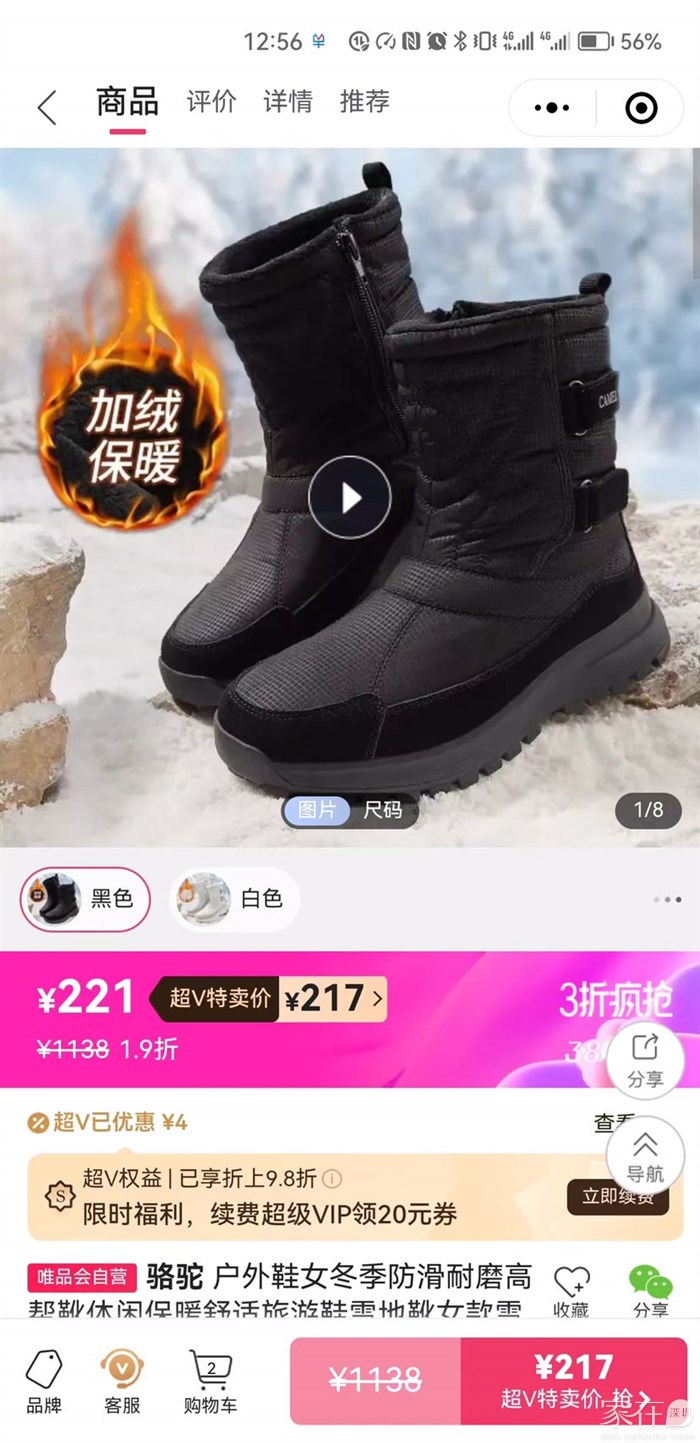The image size is (700, 1443).
Task: Select the 白色 color option
Action: tap(233, 899)
